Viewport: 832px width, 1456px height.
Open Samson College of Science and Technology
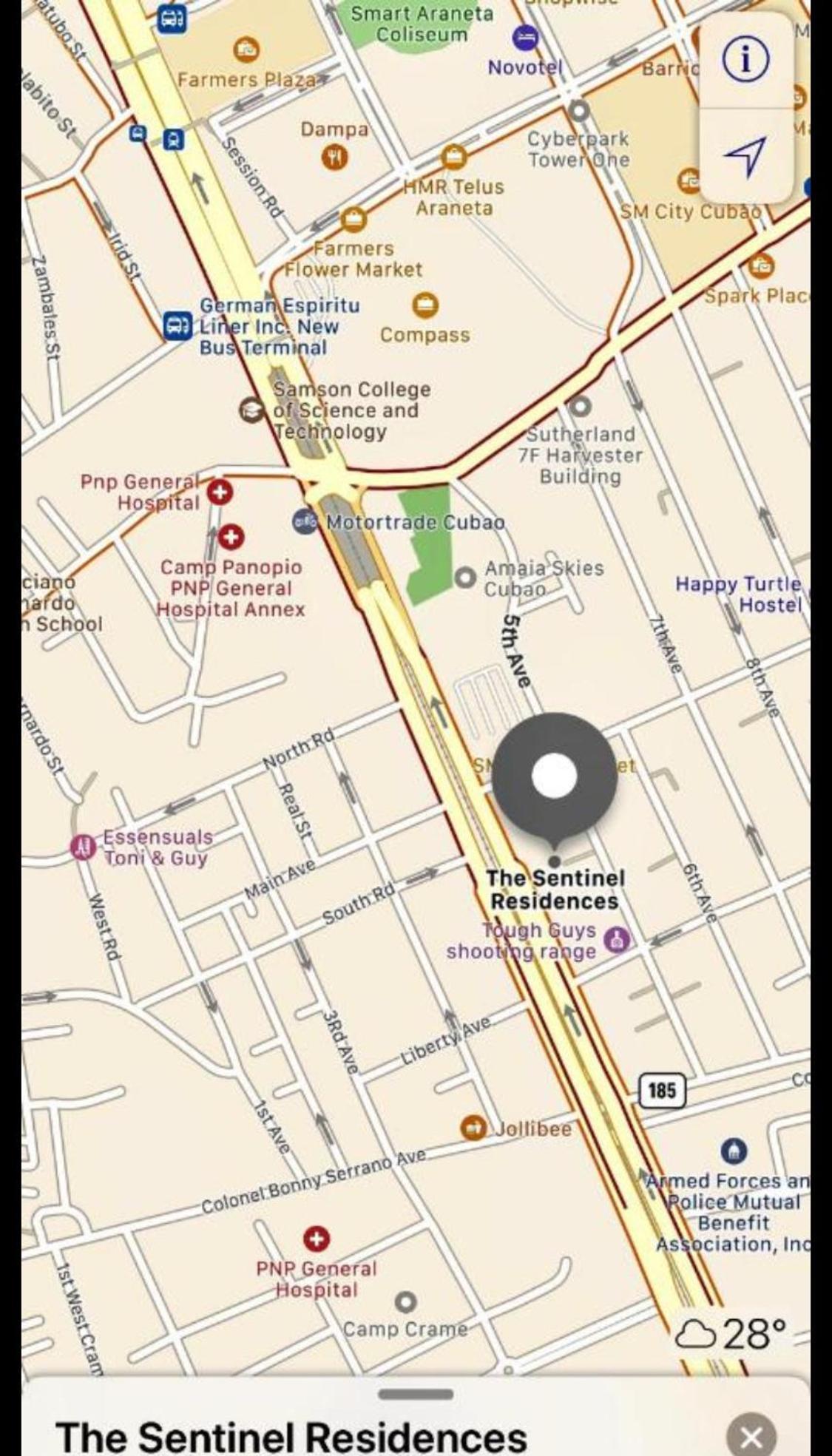click(x=251, y=410)
